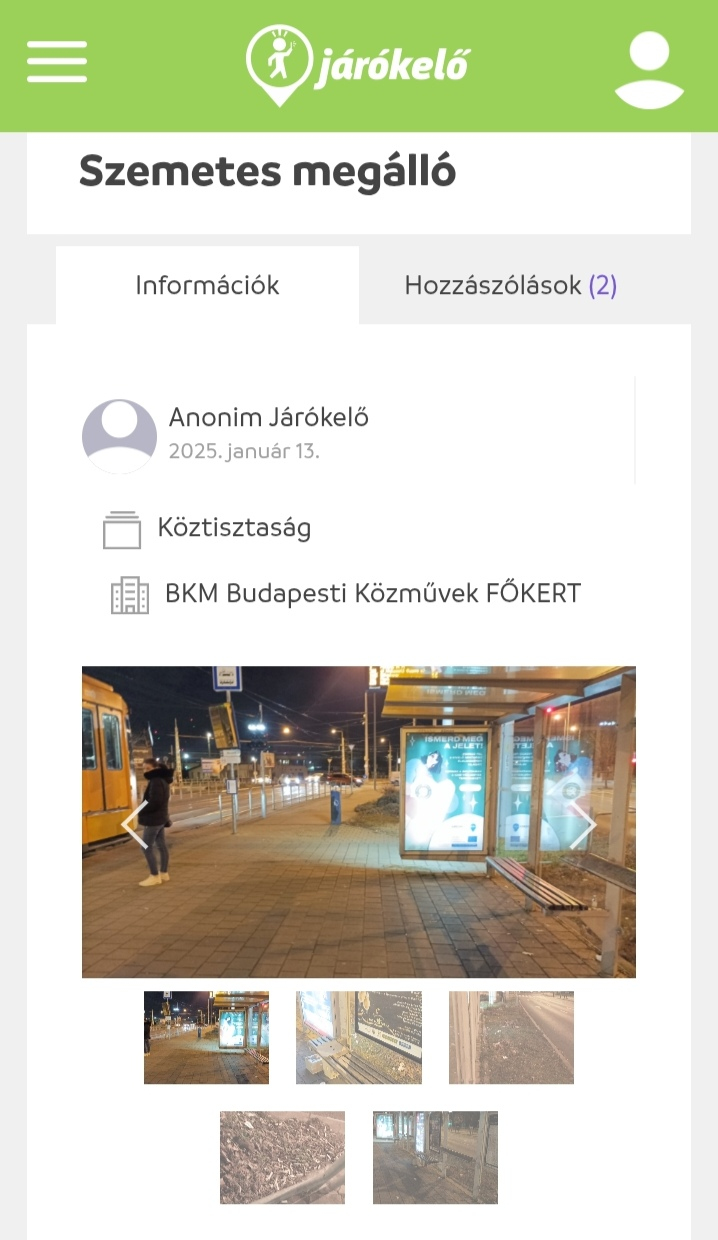The image size is (718, 1240).
Task: Select the first thumbnail with the tram
Action: 206,1037
